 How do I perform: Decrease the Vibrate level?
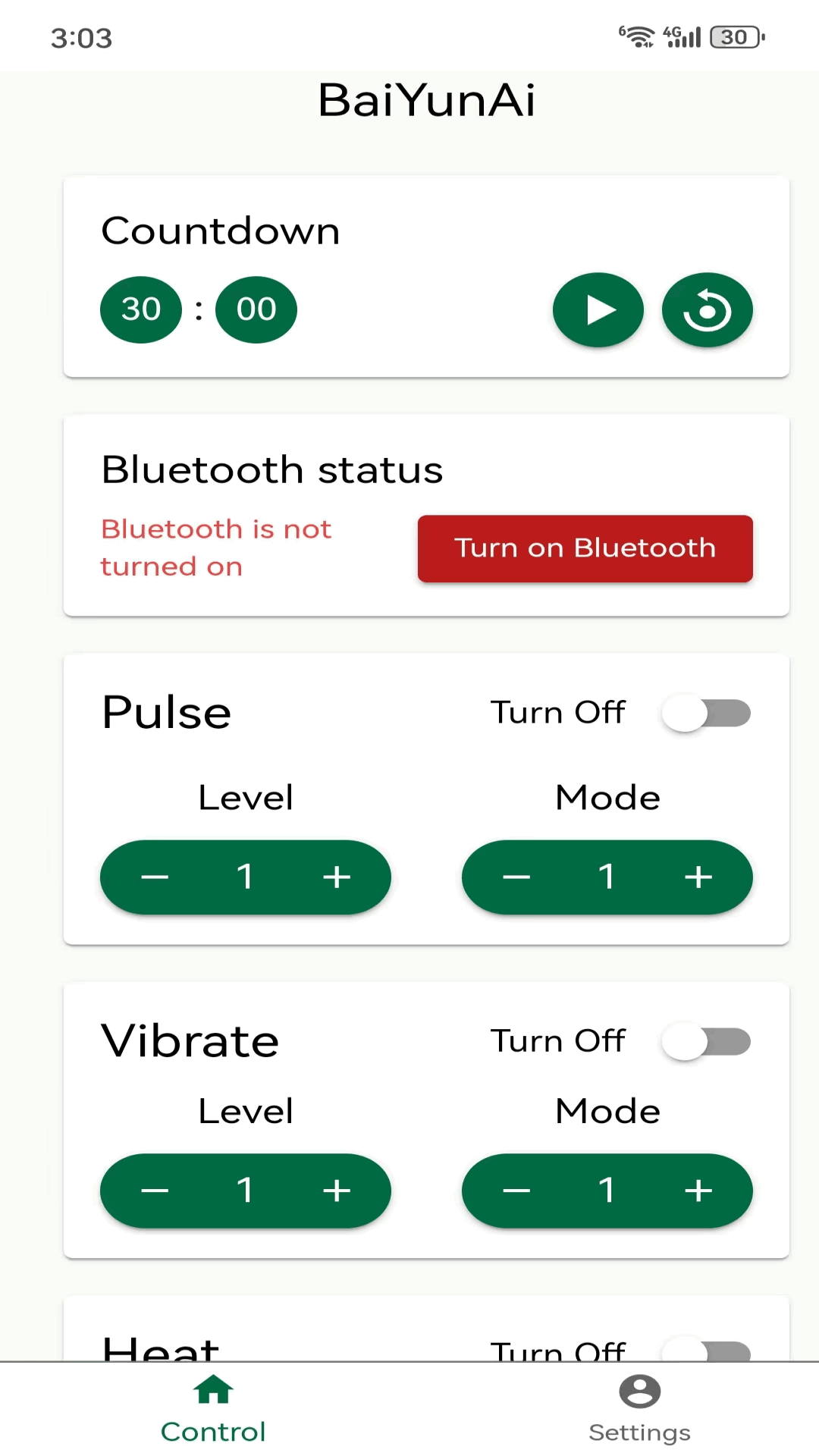[x=155, y=1191]
